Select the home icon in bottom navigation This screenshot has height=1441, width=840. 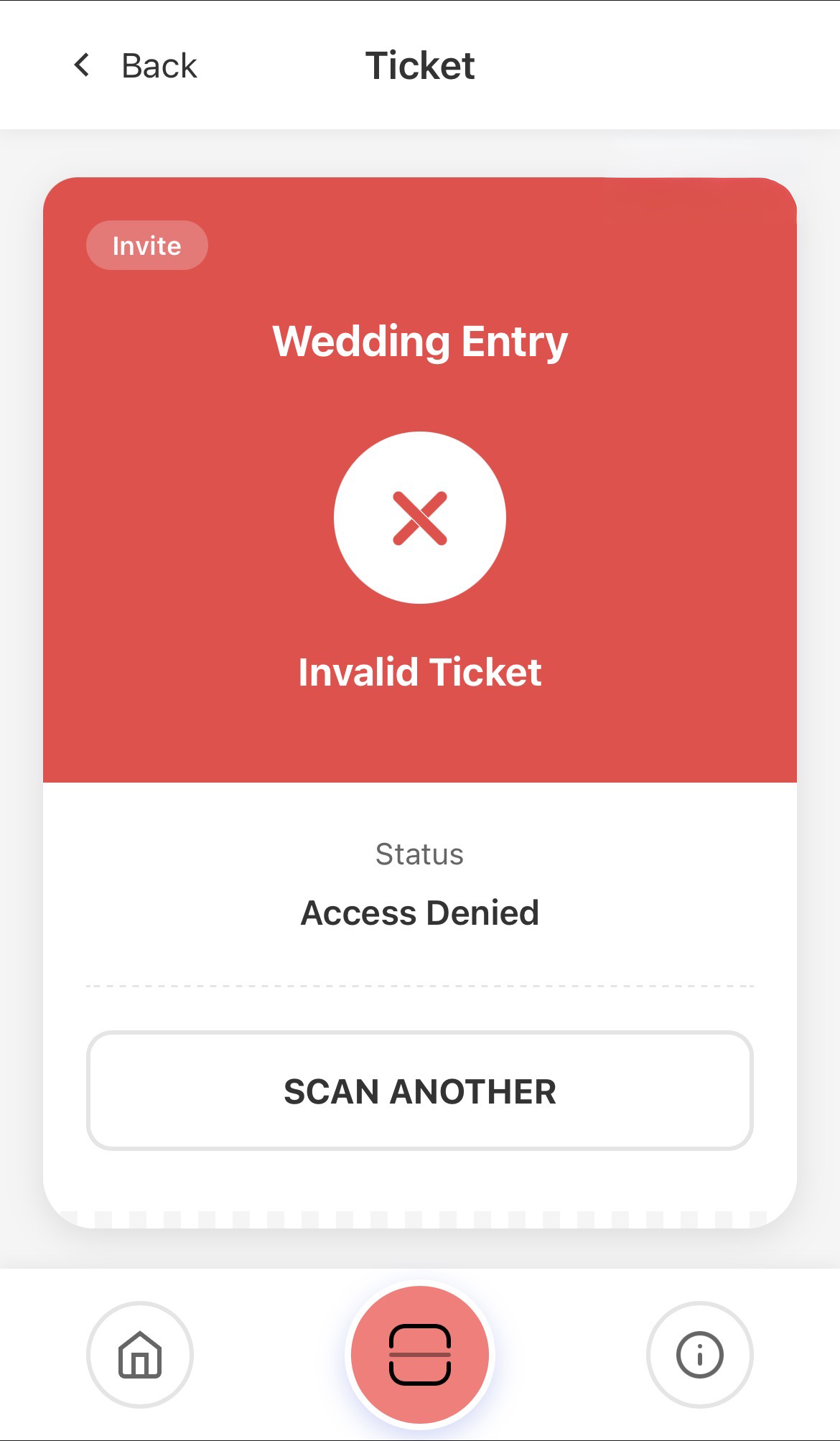coord(141,1354)
